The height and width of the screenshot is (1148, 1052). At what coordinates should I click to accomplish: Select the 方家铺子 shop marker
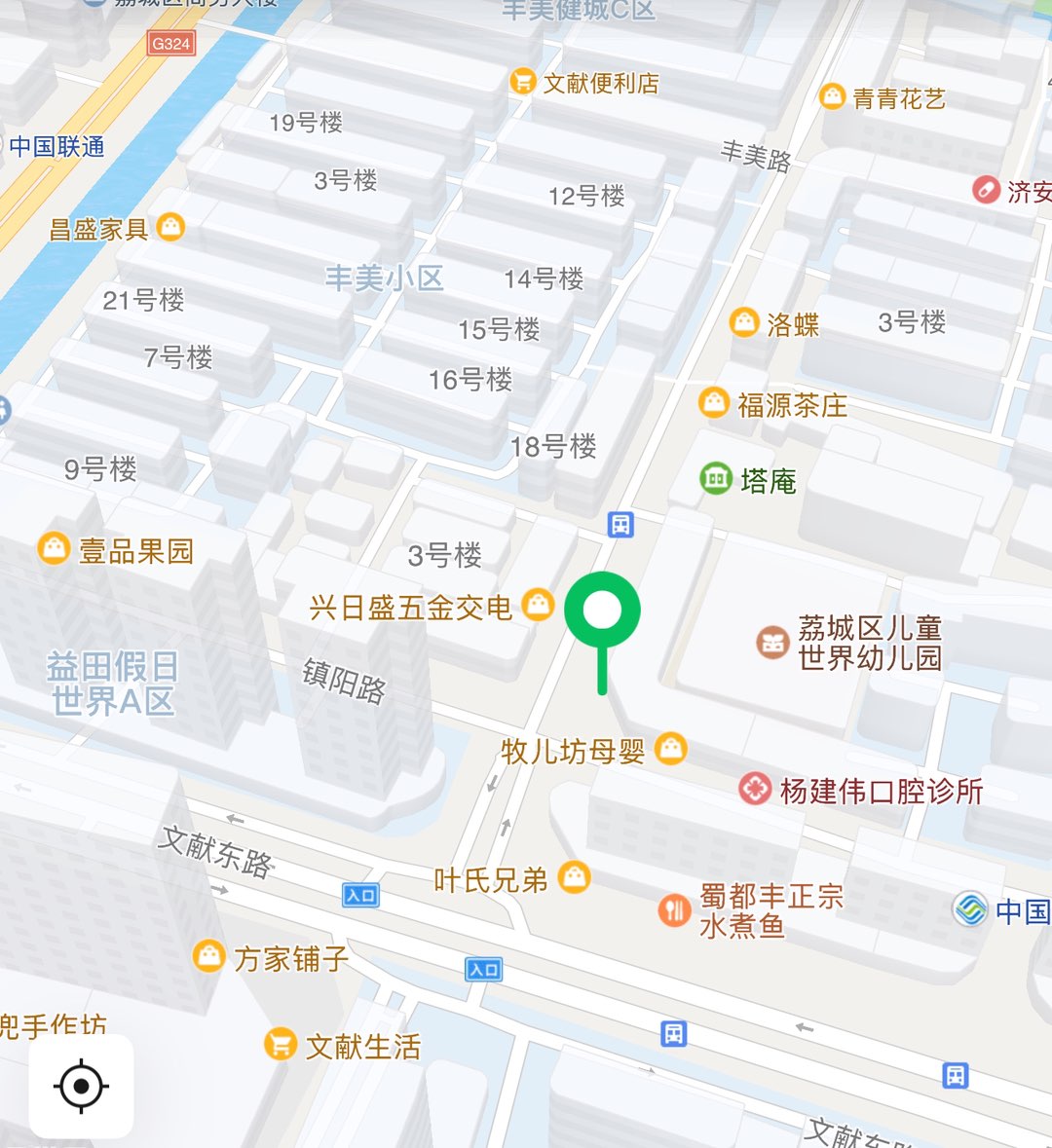pyautogui.click(x=208, y=956)
